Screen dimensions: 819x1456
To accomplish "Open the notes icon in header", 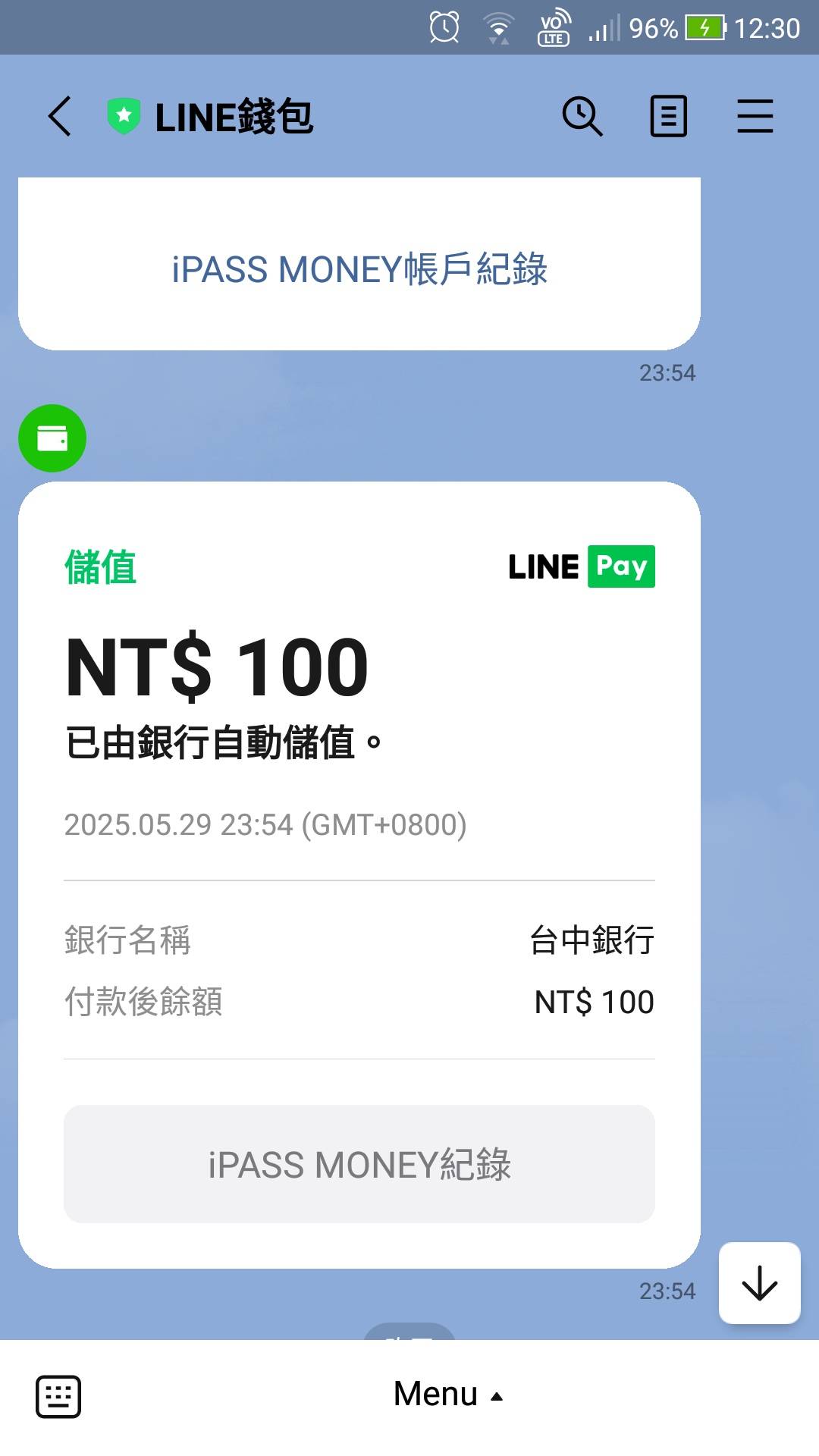I will pyautogui.click(x=669, y=117).
